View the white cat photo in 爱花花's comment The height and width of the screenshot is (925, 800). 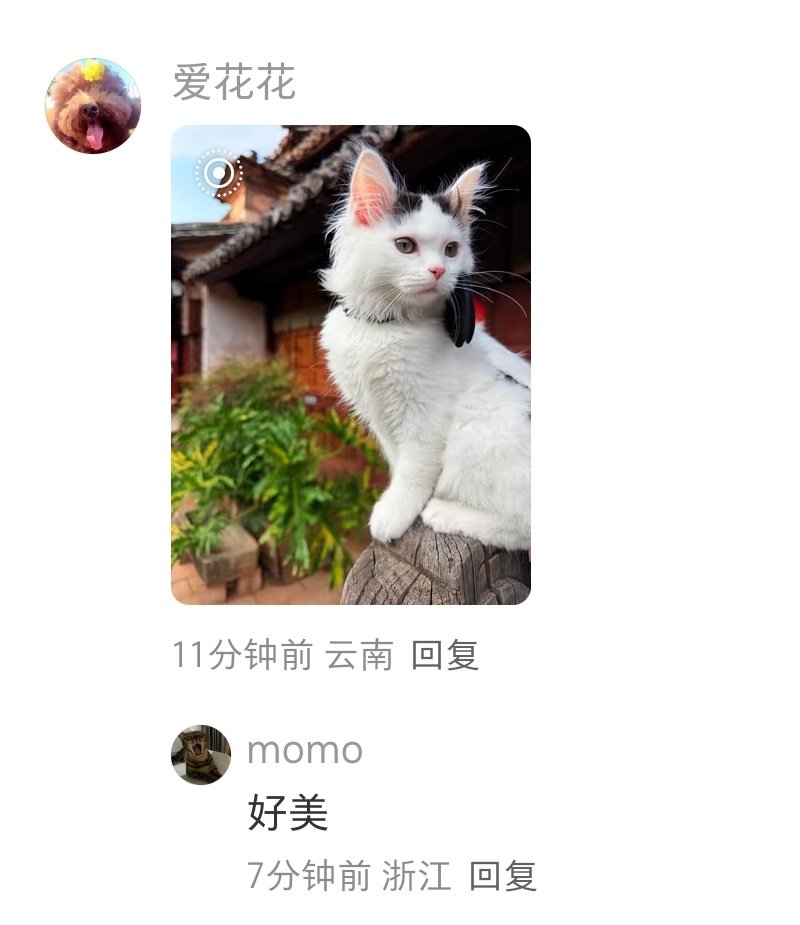[x=350, y=365]
